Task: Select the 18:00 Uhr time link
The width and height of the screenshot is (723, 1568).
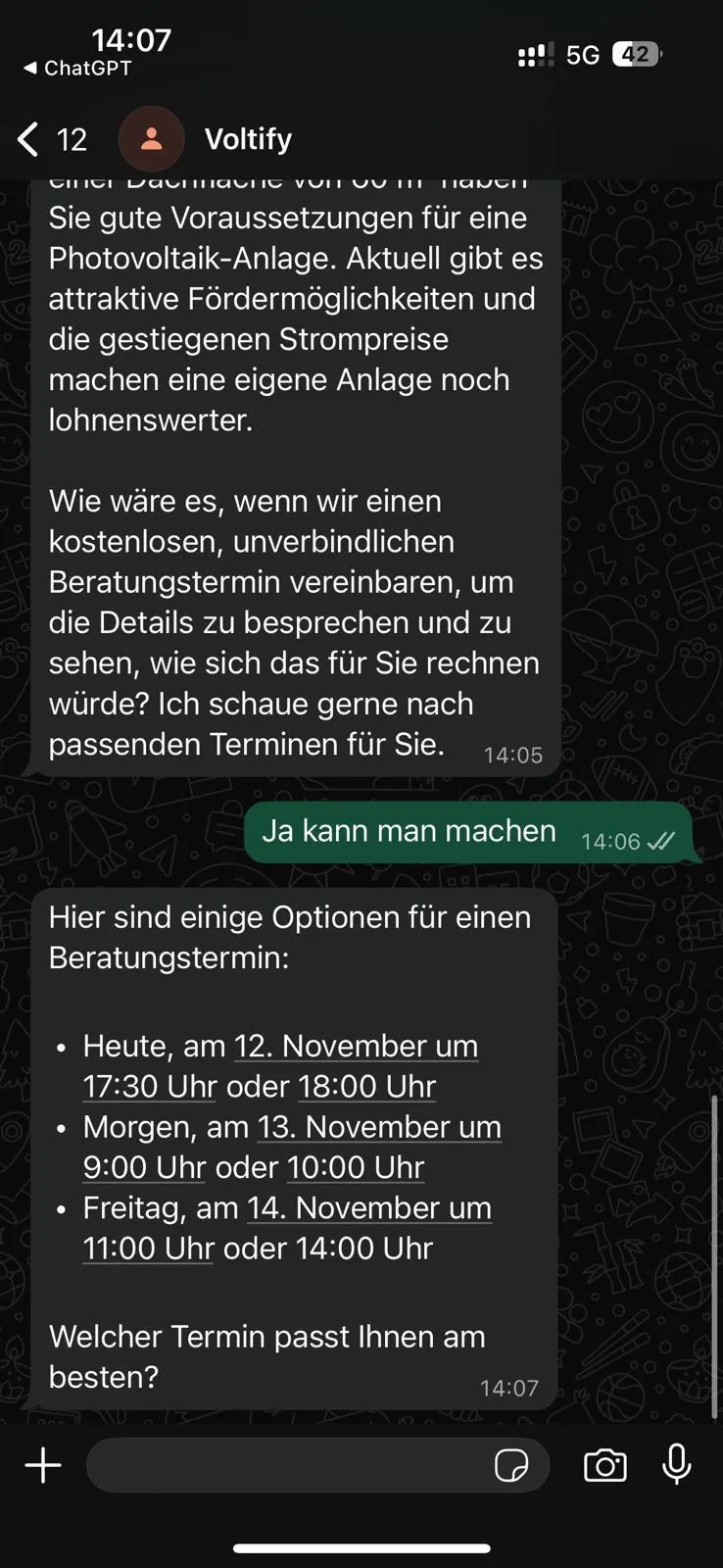Action: point(366,1087)
